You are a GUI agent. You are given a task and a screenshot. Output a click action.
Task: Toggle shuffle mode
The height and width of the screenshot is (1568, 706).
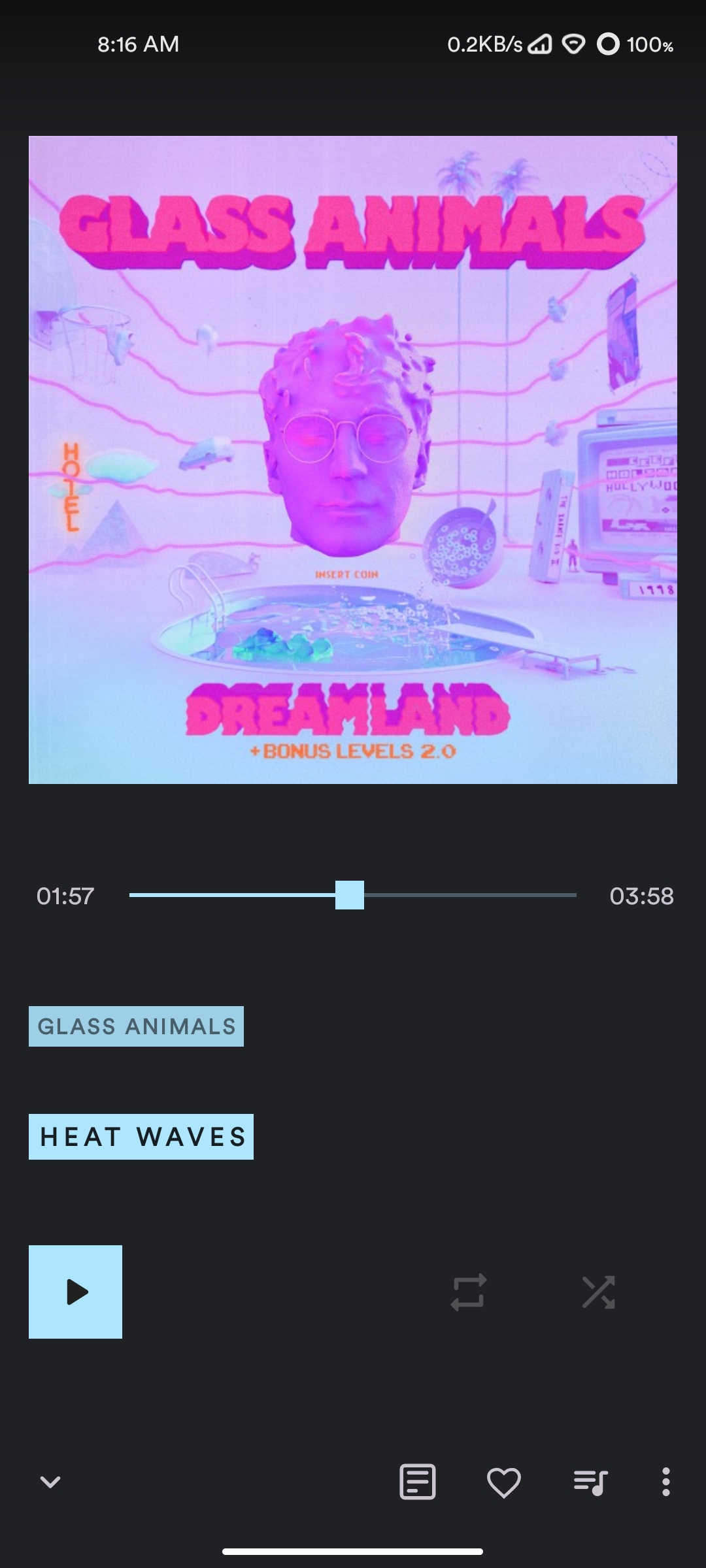coord(598,1292)
